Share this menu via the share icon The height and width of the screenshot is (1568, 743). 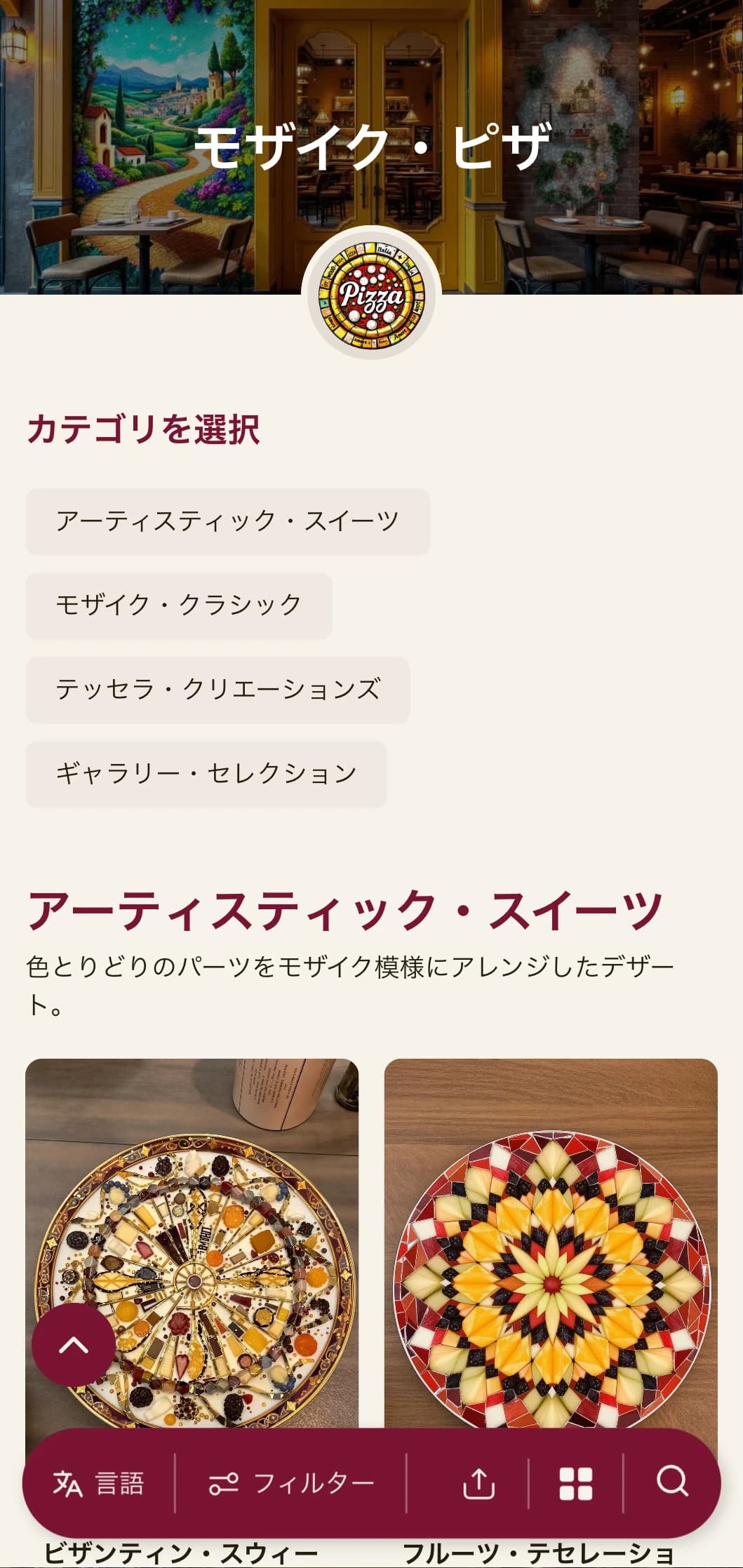coord(479,1483)
